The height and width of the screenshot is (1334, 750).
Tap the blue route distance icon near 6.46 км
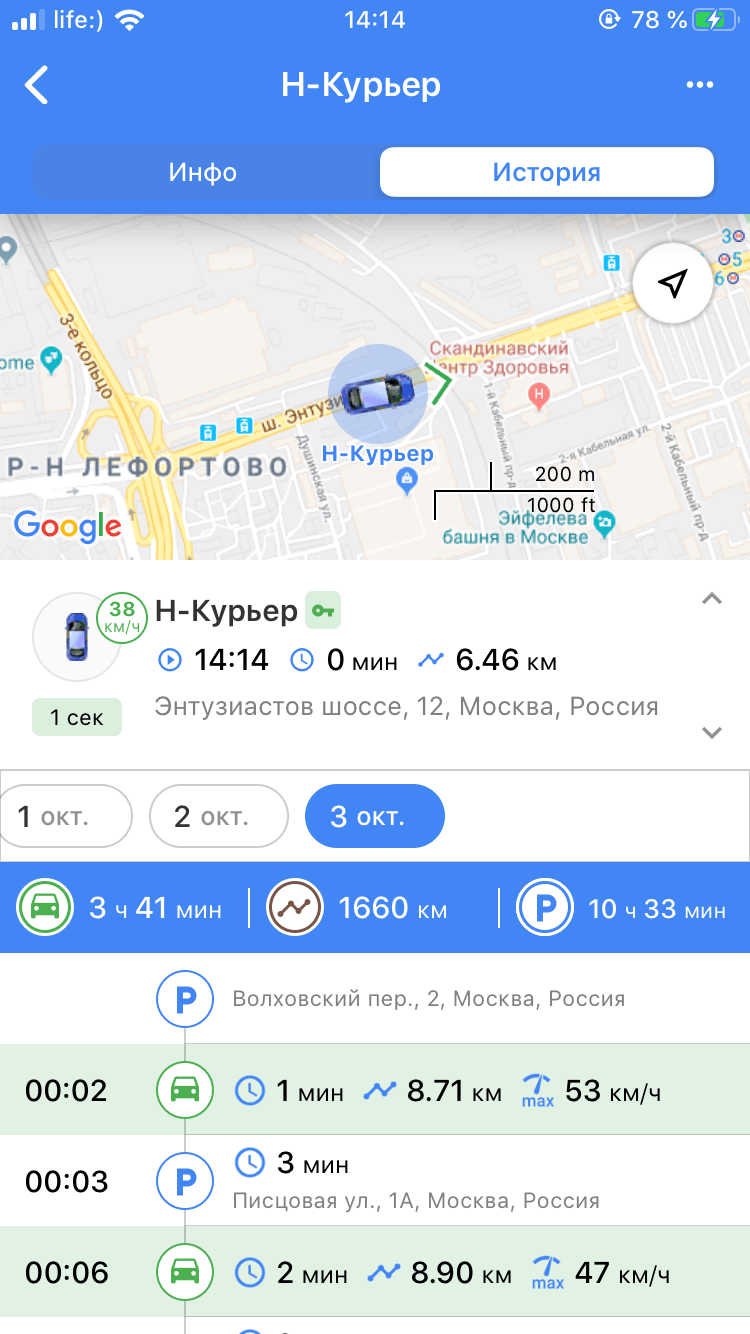[x=431, y=660]
